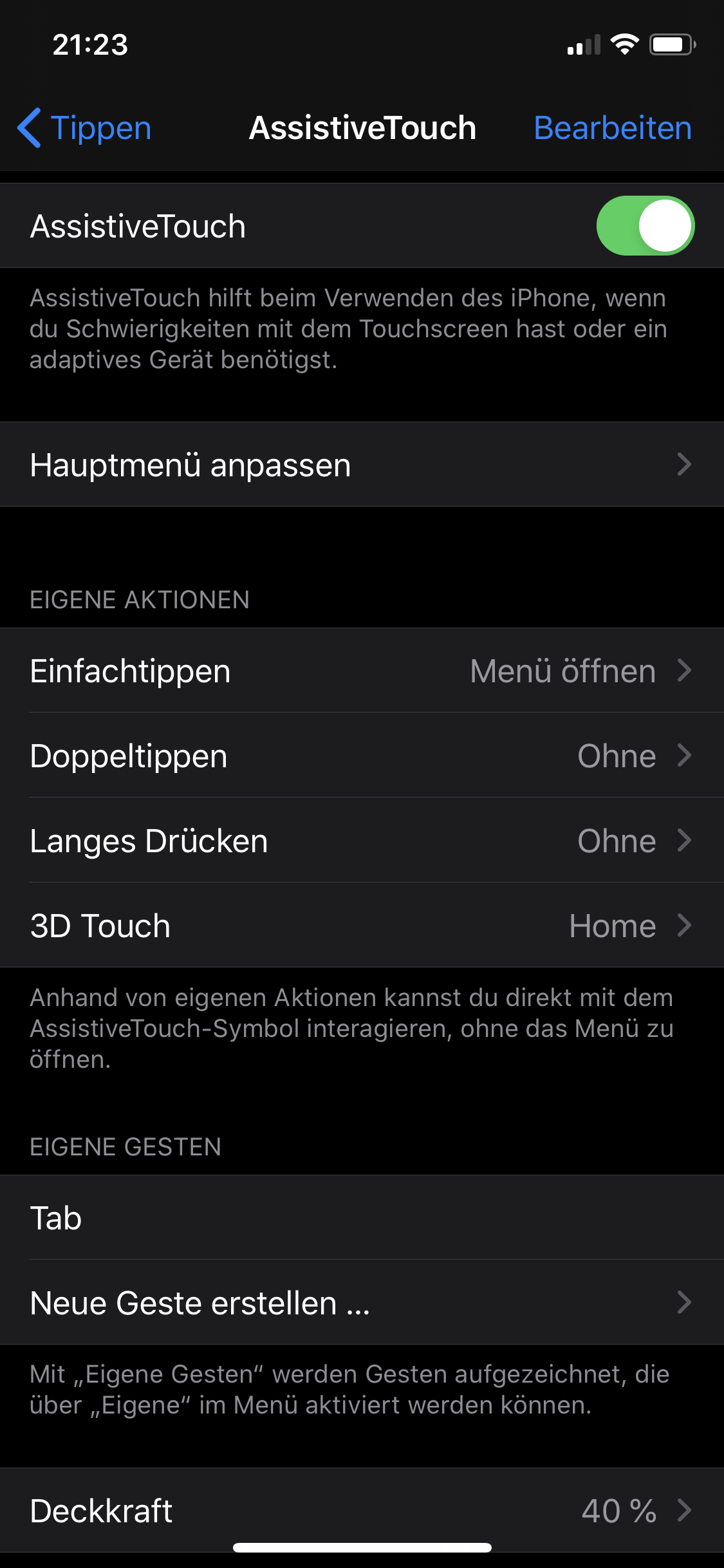Open Hauptmenü anpassen
Viewport: 724px width, 1568px height.
click(x=362, y=465)
